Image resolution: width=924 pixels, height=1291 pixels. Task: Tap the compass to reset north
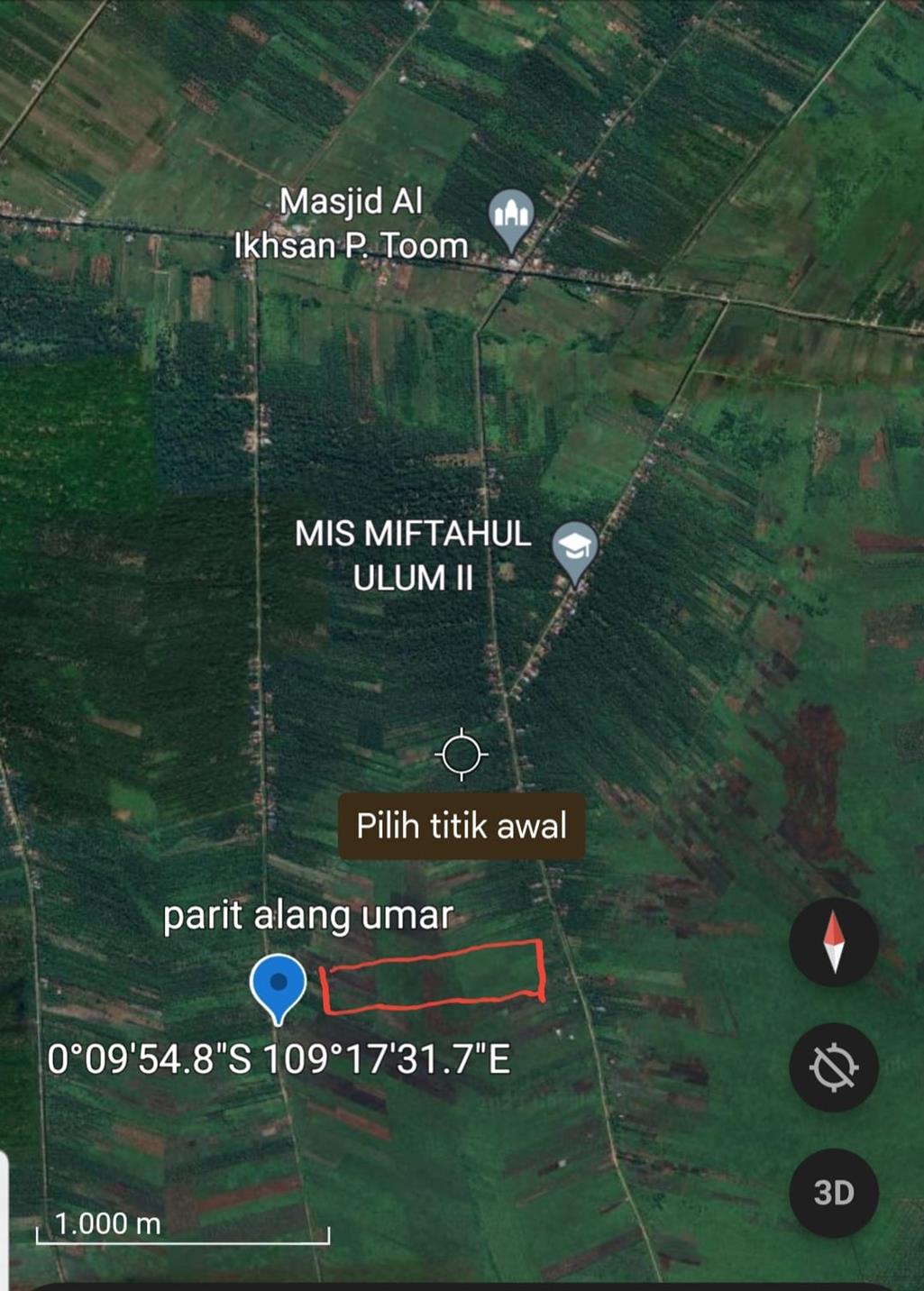833,942
